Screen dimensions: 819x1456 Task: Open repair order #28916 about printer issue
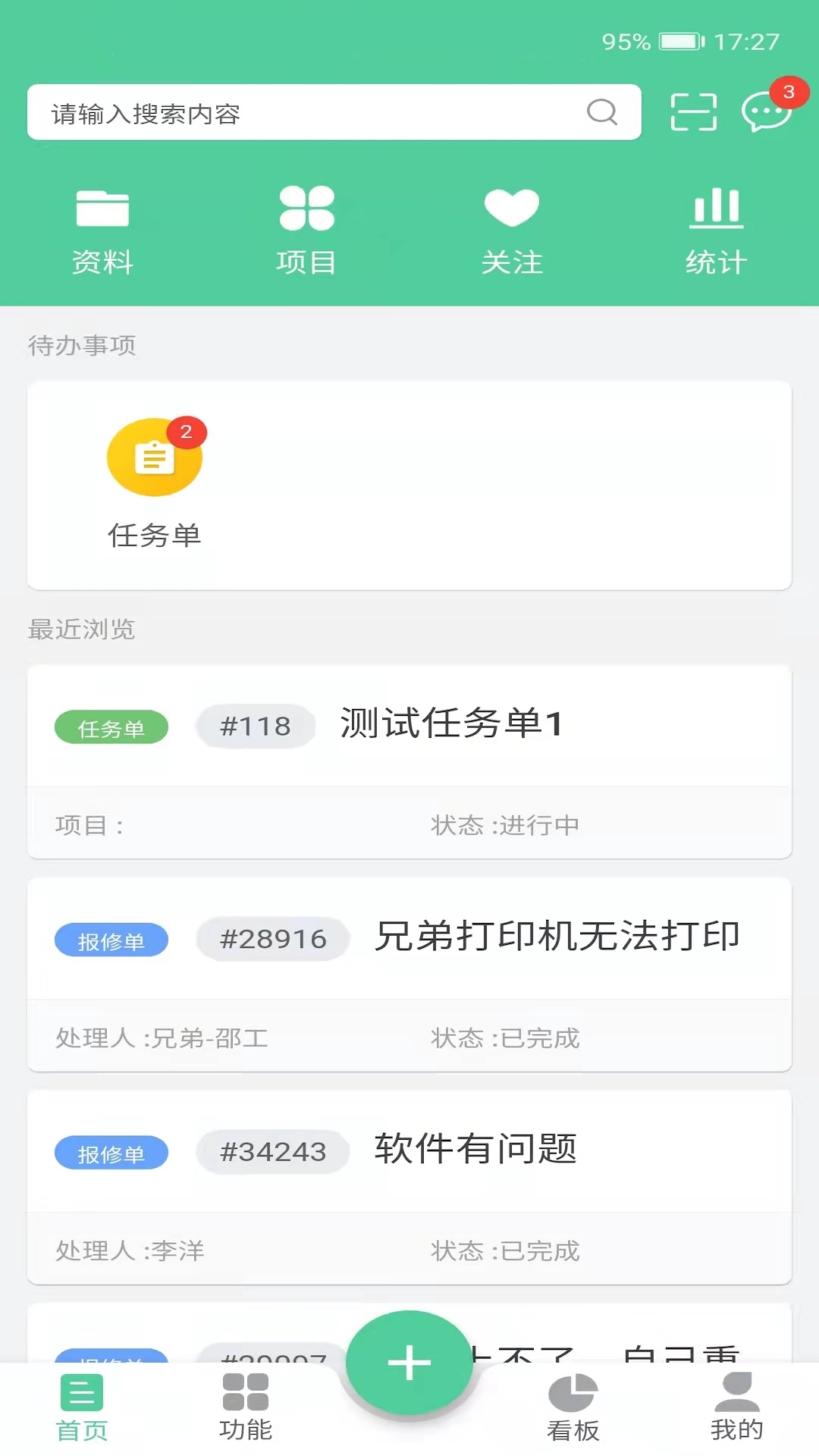(409, 937)
